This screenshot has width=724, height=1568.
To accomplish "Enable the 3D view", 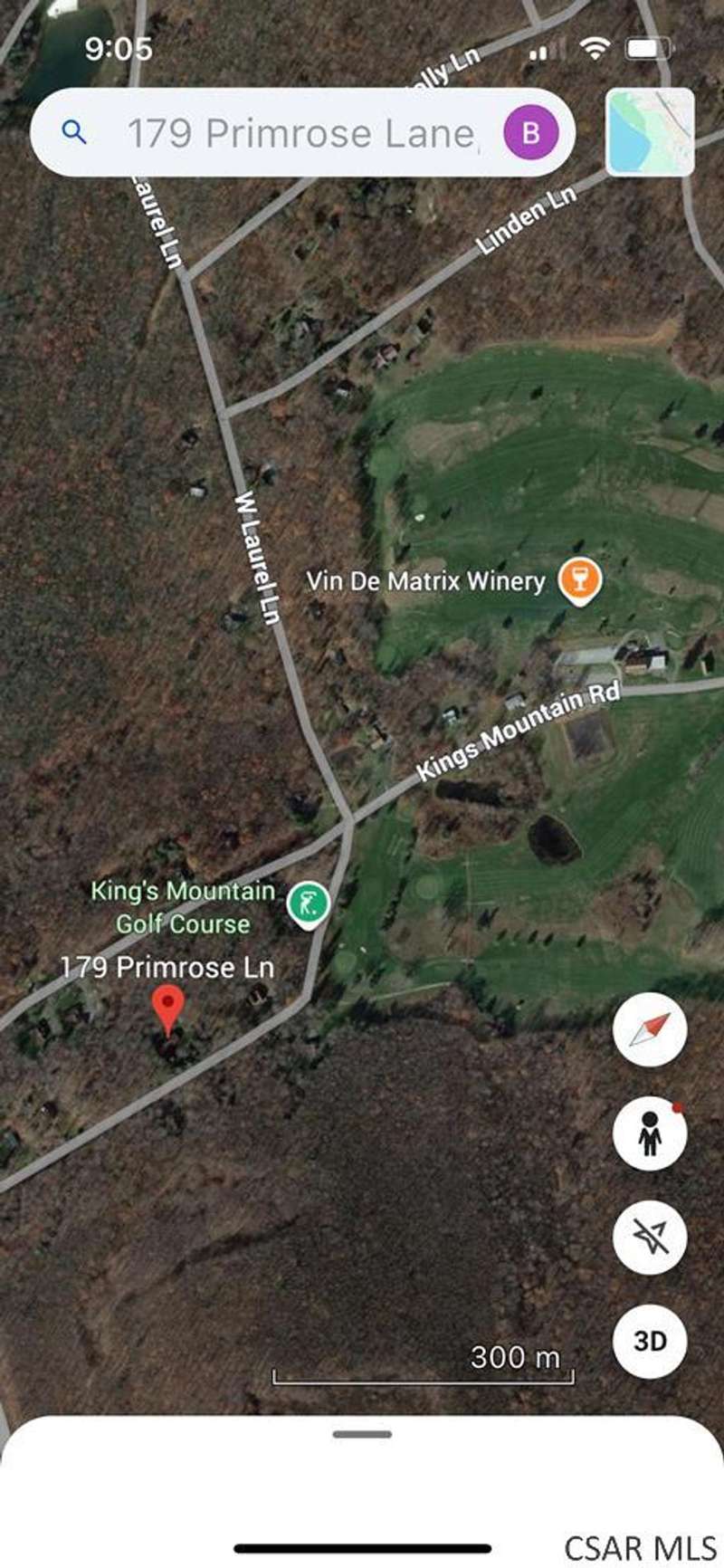I will [x=650, y=1341].
